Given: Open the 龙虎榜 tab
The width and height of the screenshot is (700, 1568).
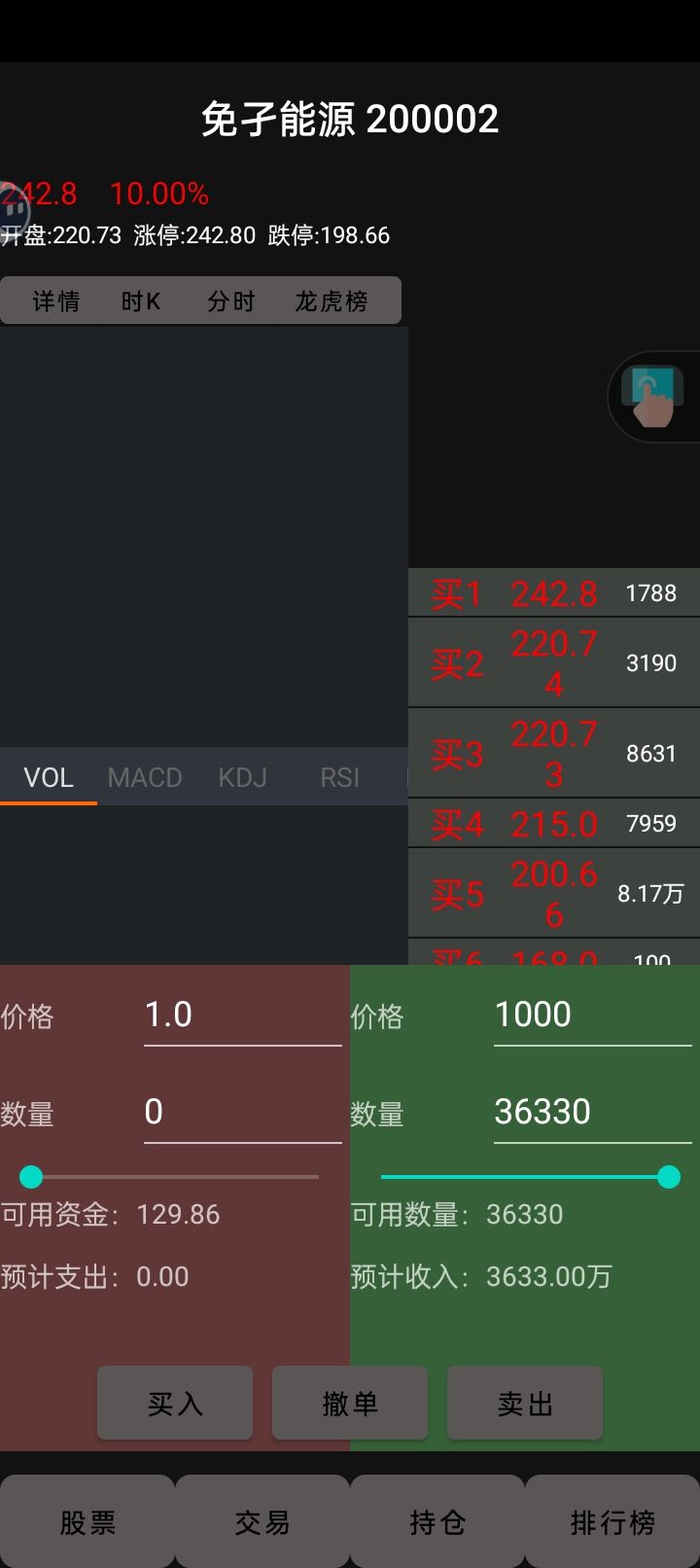Looking at the screenshot, I should (x=332, y=301).
